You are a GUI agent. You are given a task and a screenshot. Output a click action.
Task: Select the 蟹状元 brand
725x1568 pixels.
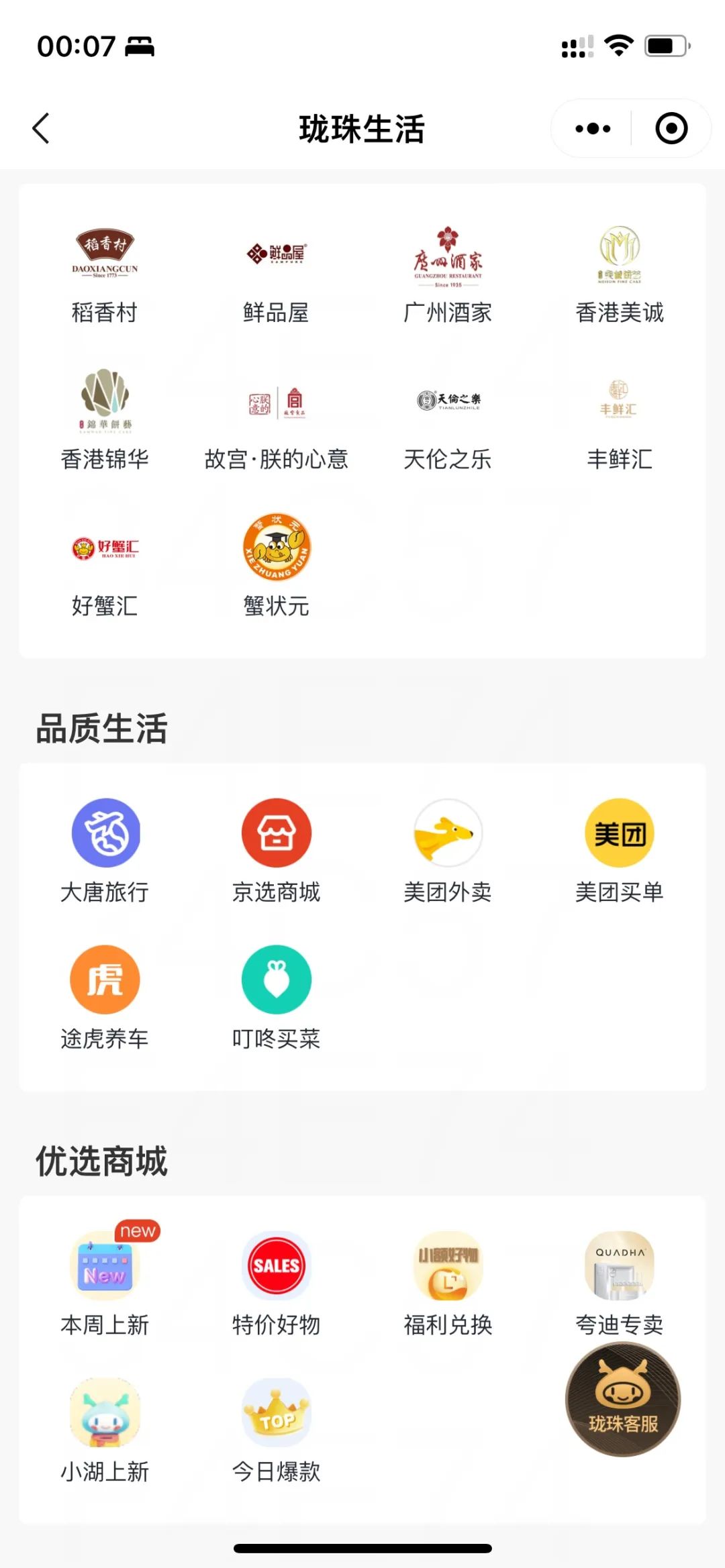(276, 566)
